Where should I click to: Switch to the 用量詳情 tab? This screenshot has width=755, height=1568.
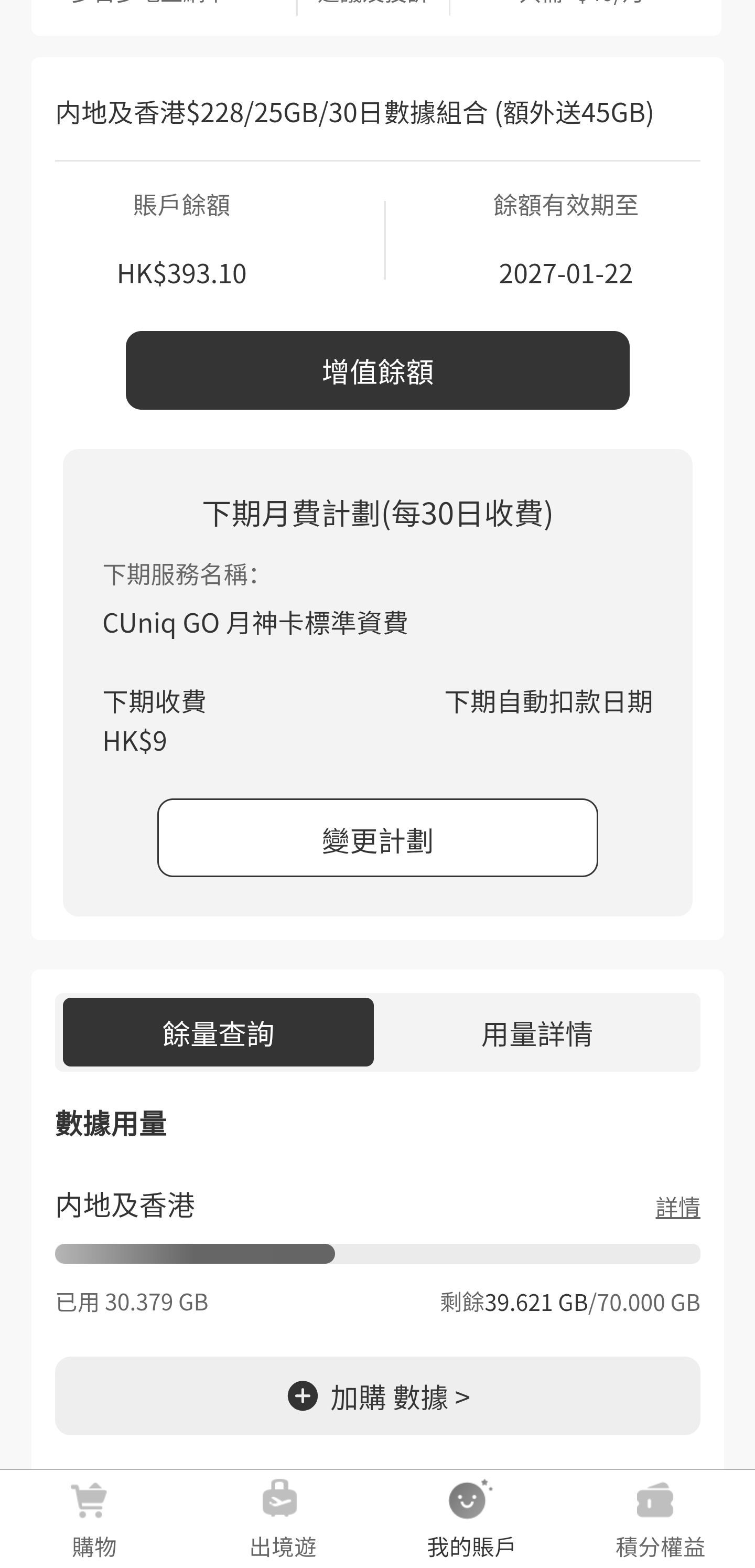click(536, 1032)
